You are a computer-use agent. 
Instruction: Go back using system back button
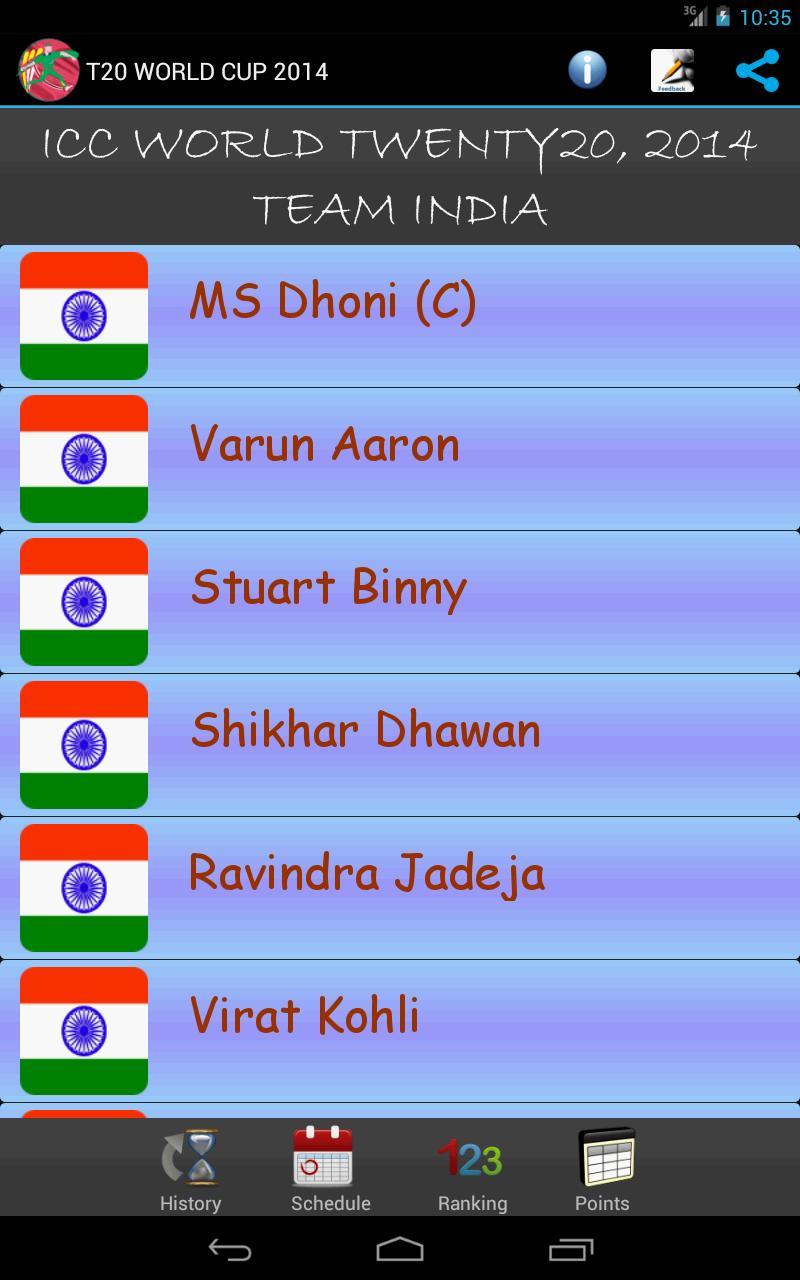click(229, 1249)
